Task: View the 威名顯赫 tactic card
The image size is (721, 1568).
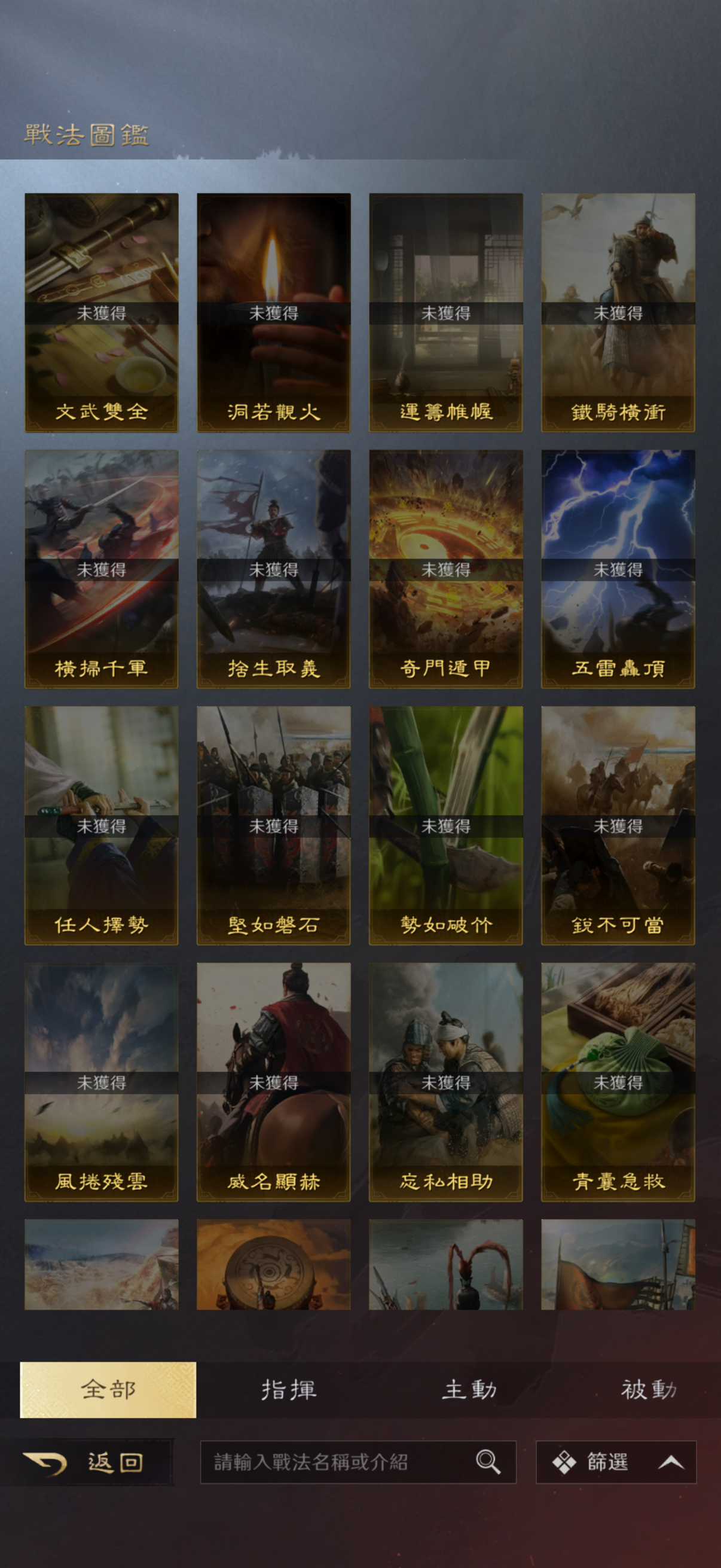Action: coord(274,1082)
